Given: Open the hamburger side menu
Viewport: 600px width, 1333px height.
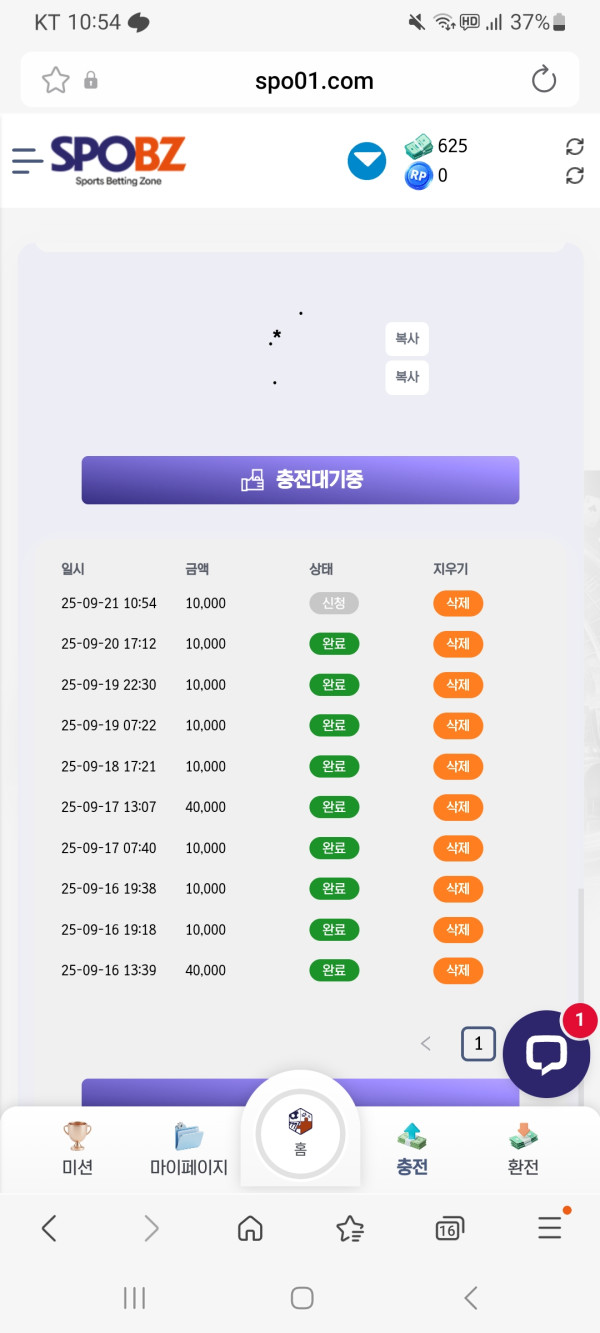Looking at the screenshot, I should point(28,160).
